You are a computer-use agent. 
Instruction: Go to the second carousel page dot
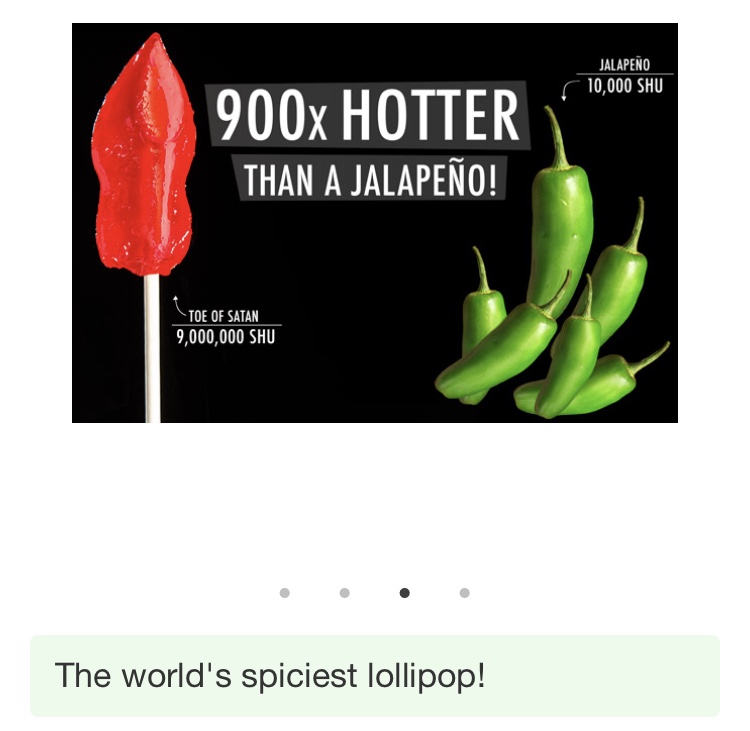click(x=345, y=593)
